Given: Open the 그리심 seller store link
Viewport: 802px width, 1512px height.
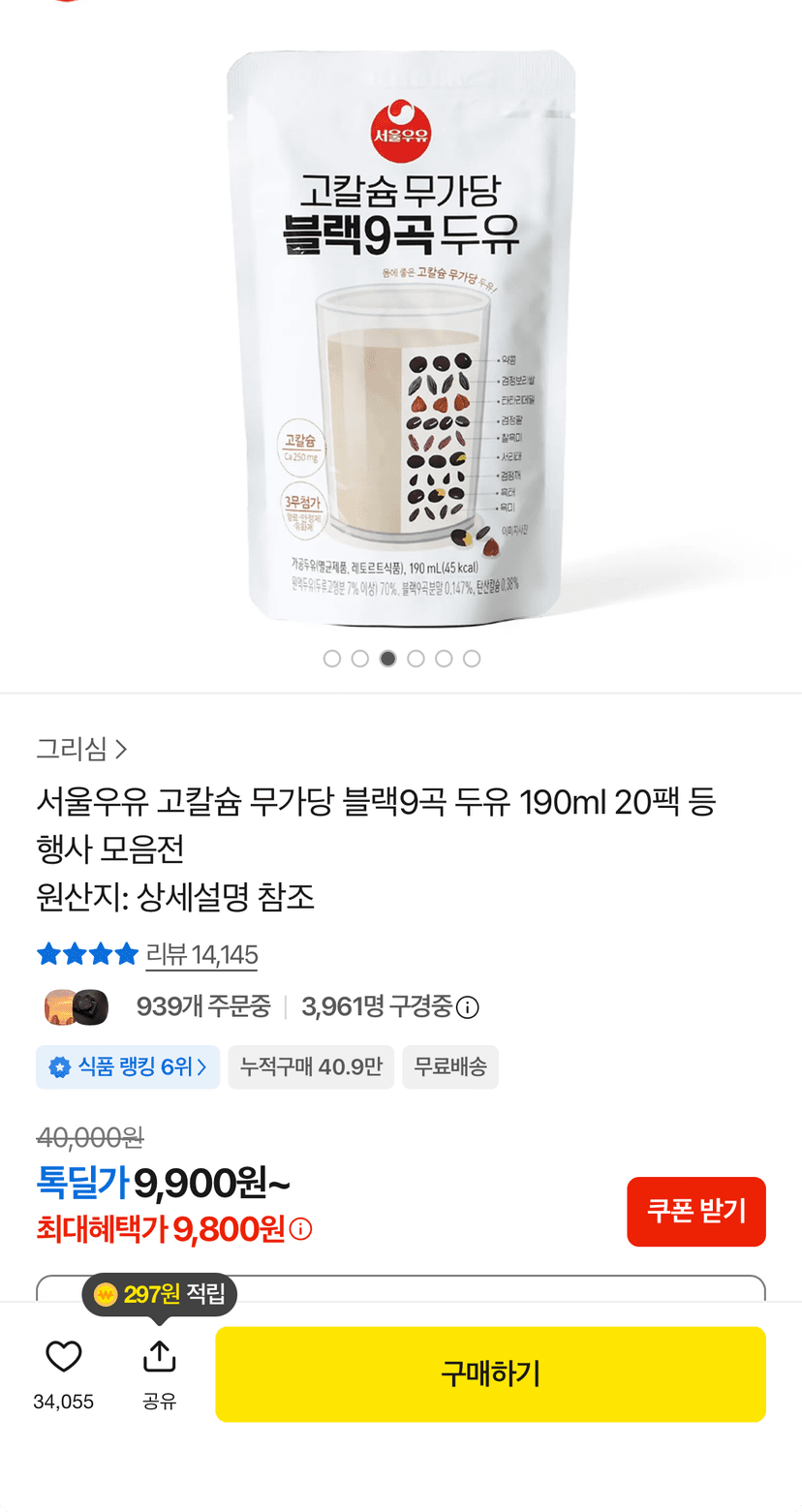Looking at the screenshot, I should click(82, 749).
